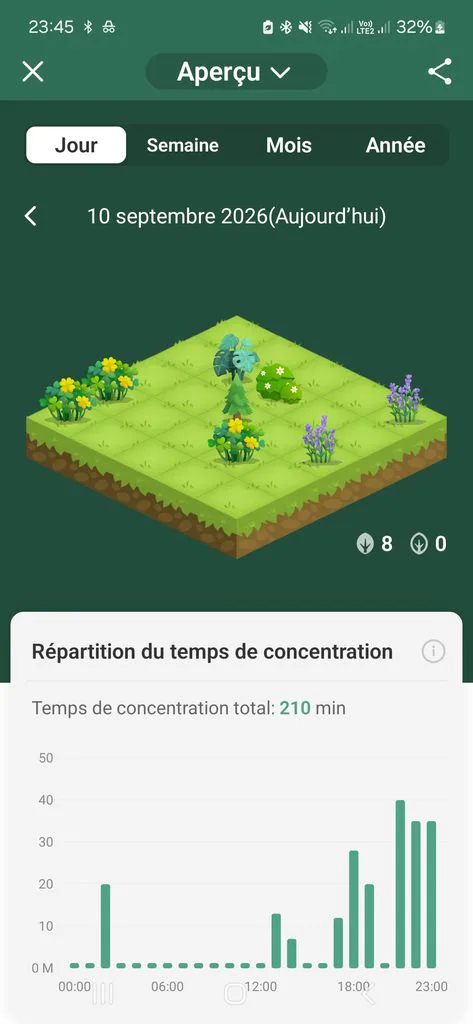Share the forest overview

(440, 72)
